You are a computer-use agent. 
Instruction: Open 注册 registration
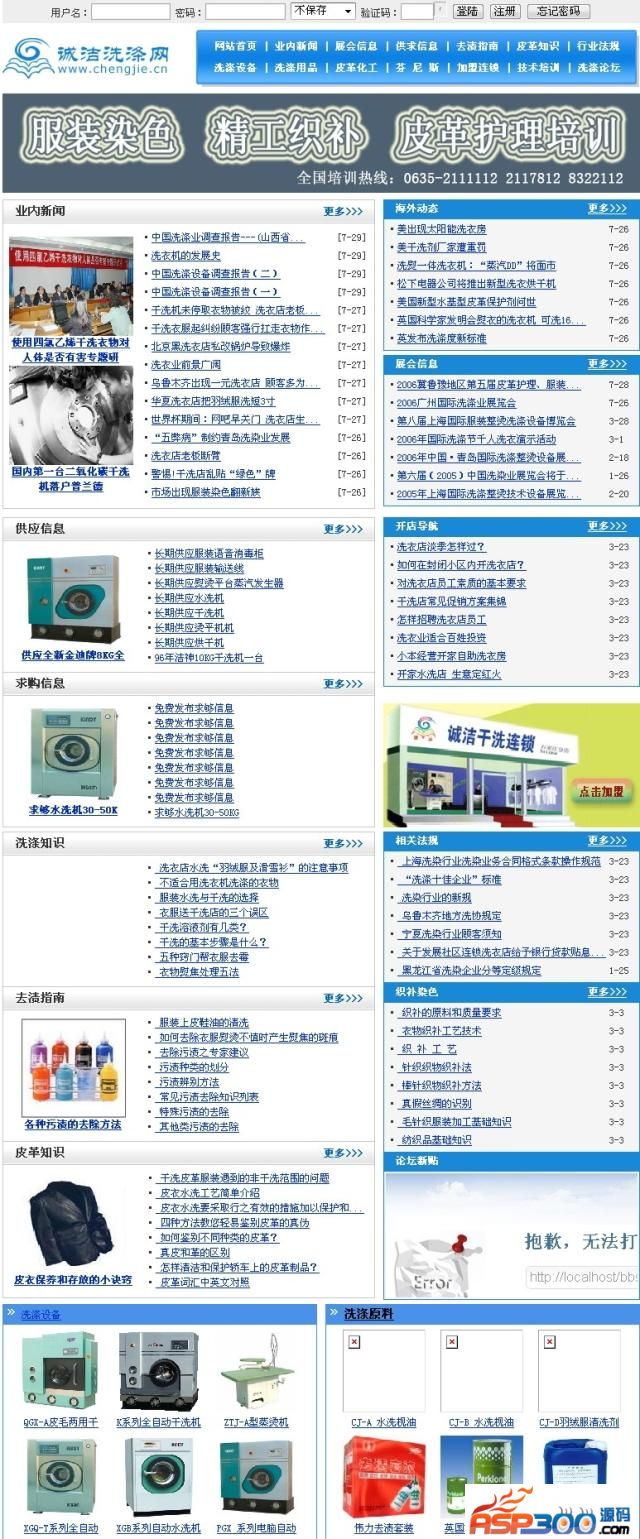pos(505,11)
